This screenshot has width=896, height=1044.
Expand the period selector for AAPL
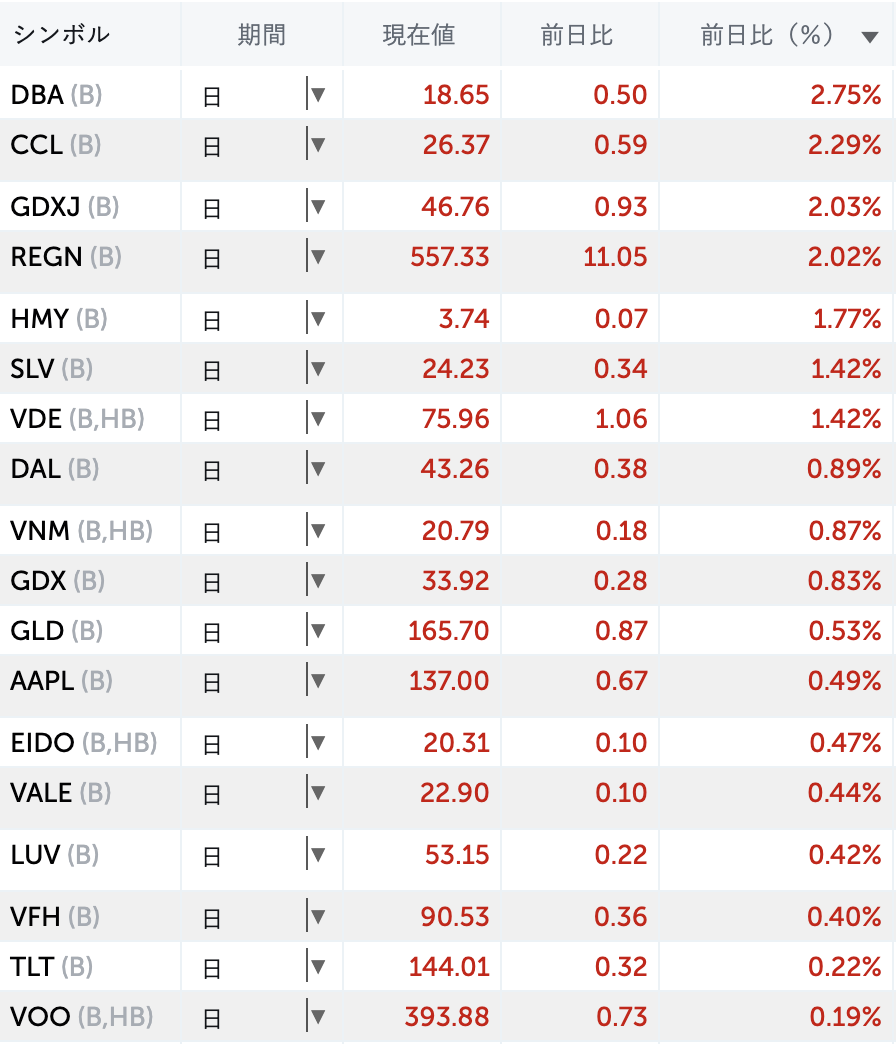318,681
